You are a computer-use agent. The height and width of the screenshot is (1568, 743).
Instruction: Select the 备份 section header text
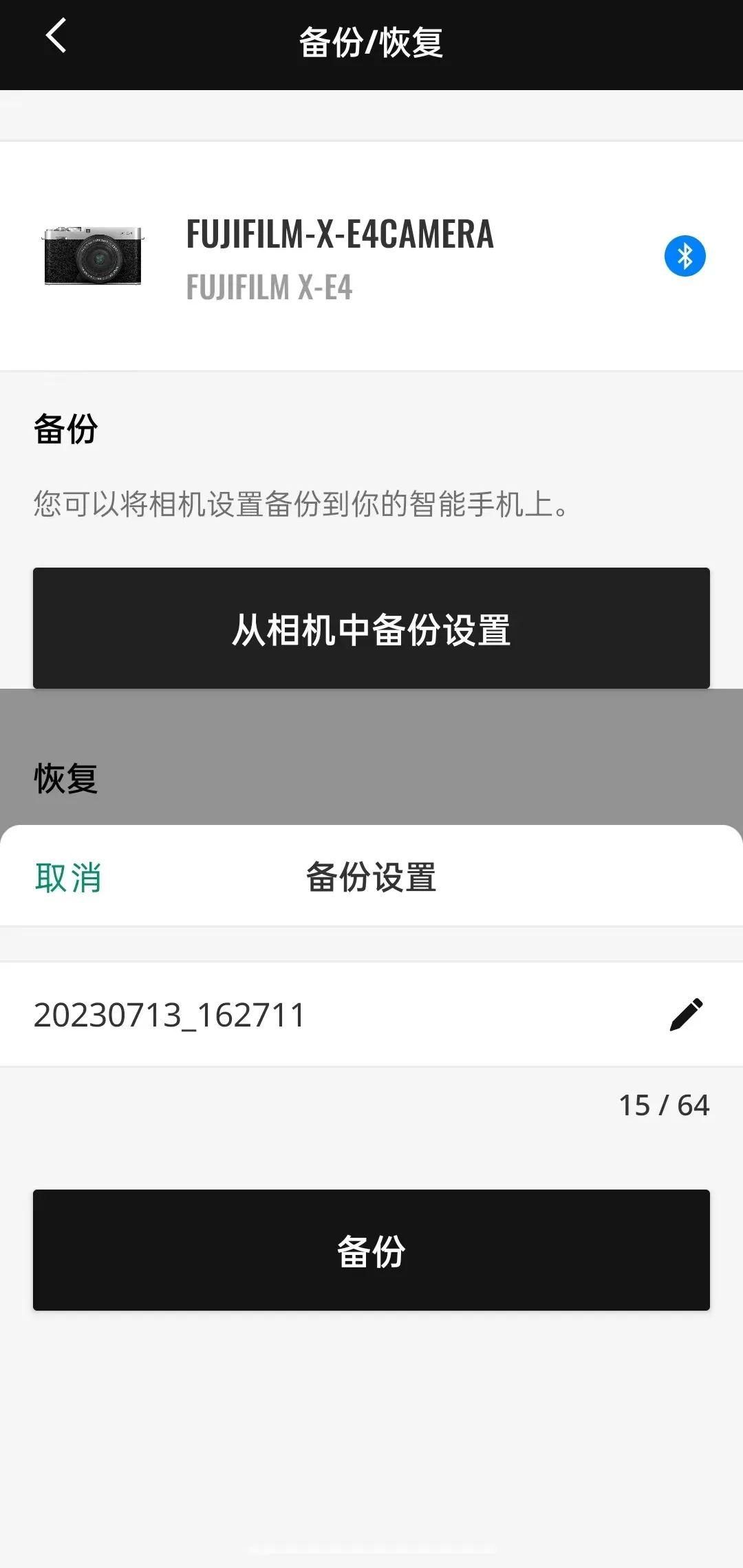point(65,430)
